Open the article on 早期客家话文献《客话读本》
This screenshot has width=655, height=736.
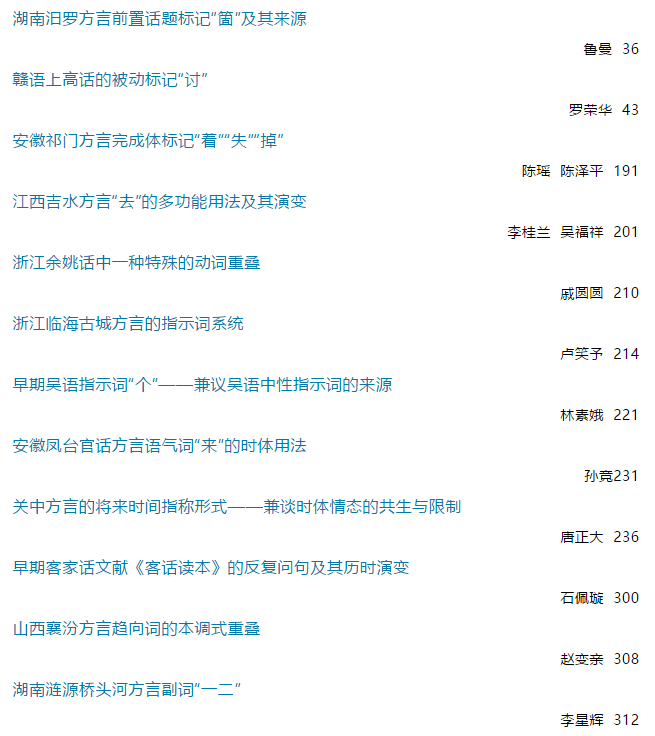[211, 567]
